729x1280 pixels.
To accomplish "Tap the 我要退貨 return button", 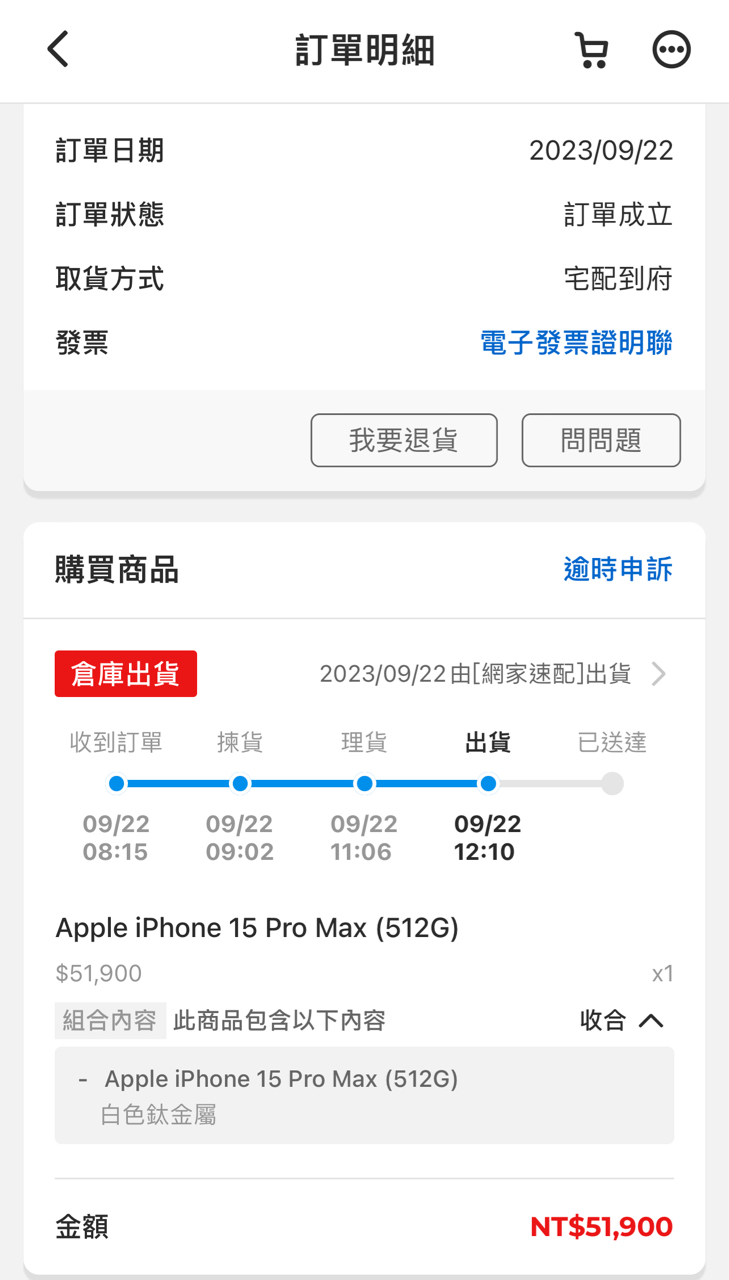I will (x=404, y=440).
